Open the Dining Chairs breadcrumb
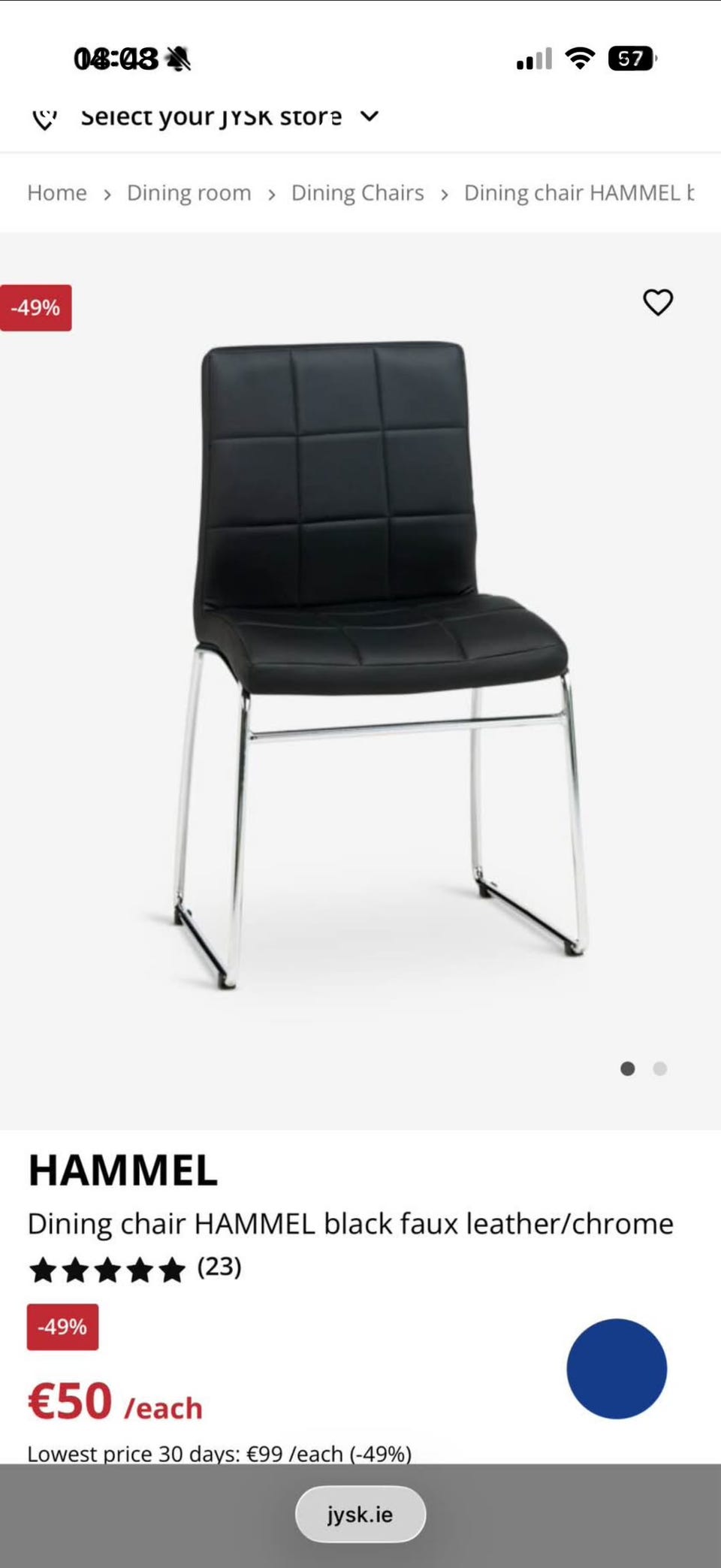721x1568 pixels. [357, 193]
